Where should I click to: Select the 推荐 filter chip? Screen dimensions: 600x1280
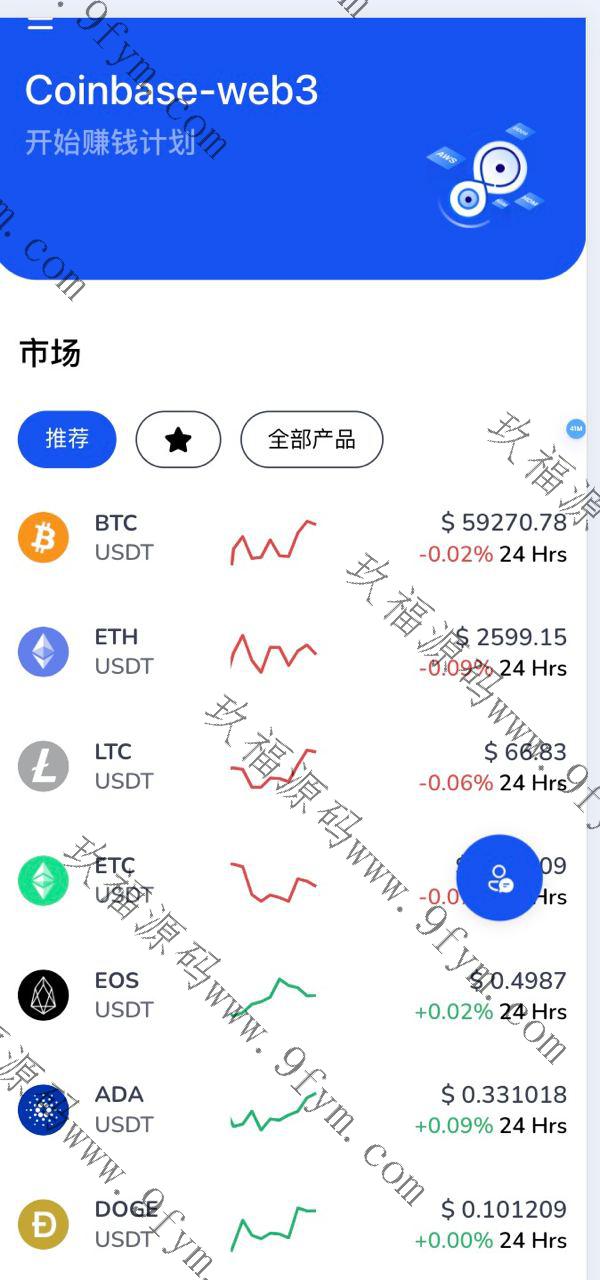tap(67, 439)
